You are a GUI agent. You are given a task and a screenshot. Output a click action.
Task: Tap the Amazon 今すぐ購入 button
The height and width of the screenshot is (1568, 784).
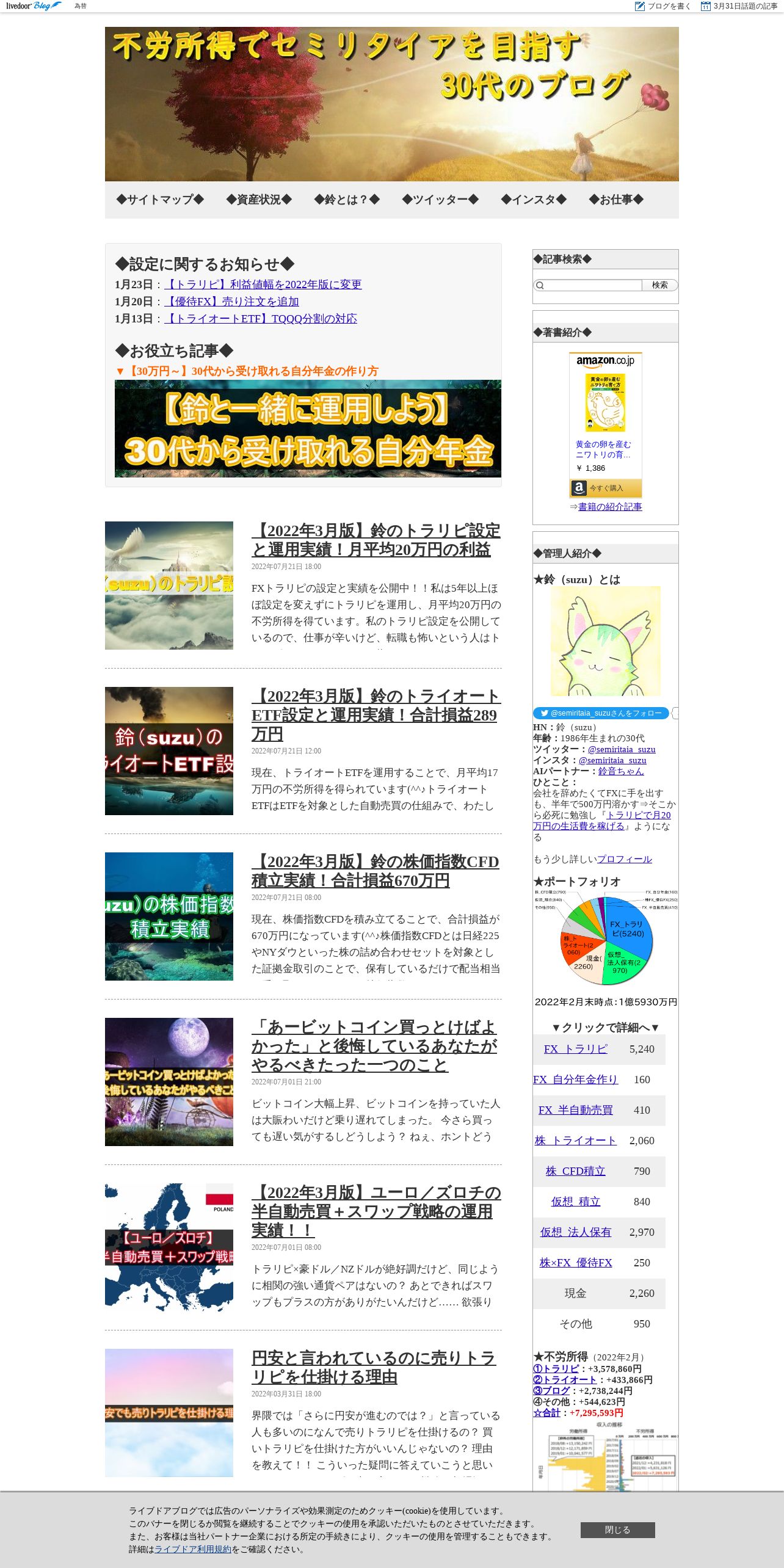pyautogui.click(x=606, y=488)
